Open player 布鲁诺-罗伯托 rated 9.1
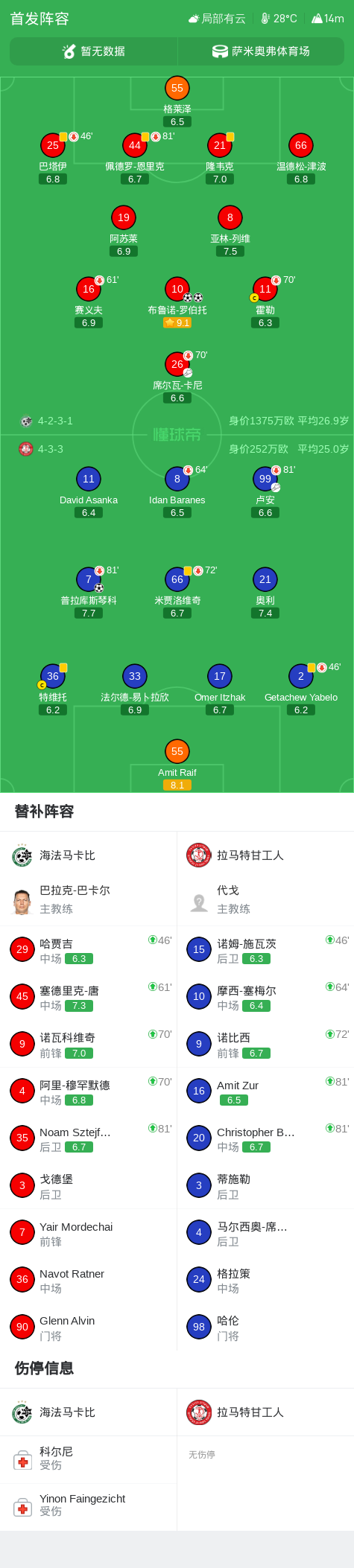 click(x=177, y=302)
